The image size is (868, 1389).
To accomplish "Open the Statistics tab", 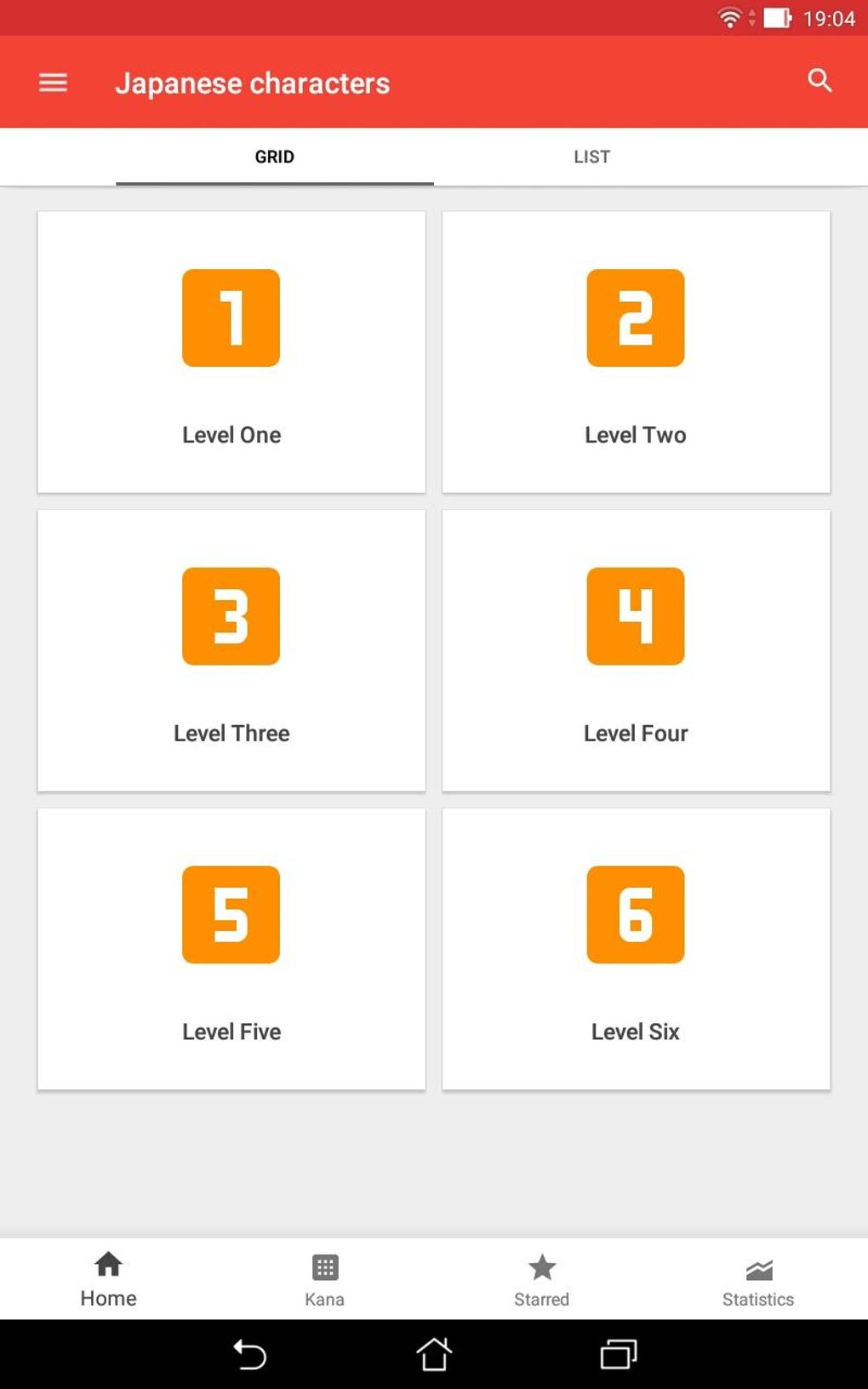I will pyautogui.click(x=757, y=1279).
